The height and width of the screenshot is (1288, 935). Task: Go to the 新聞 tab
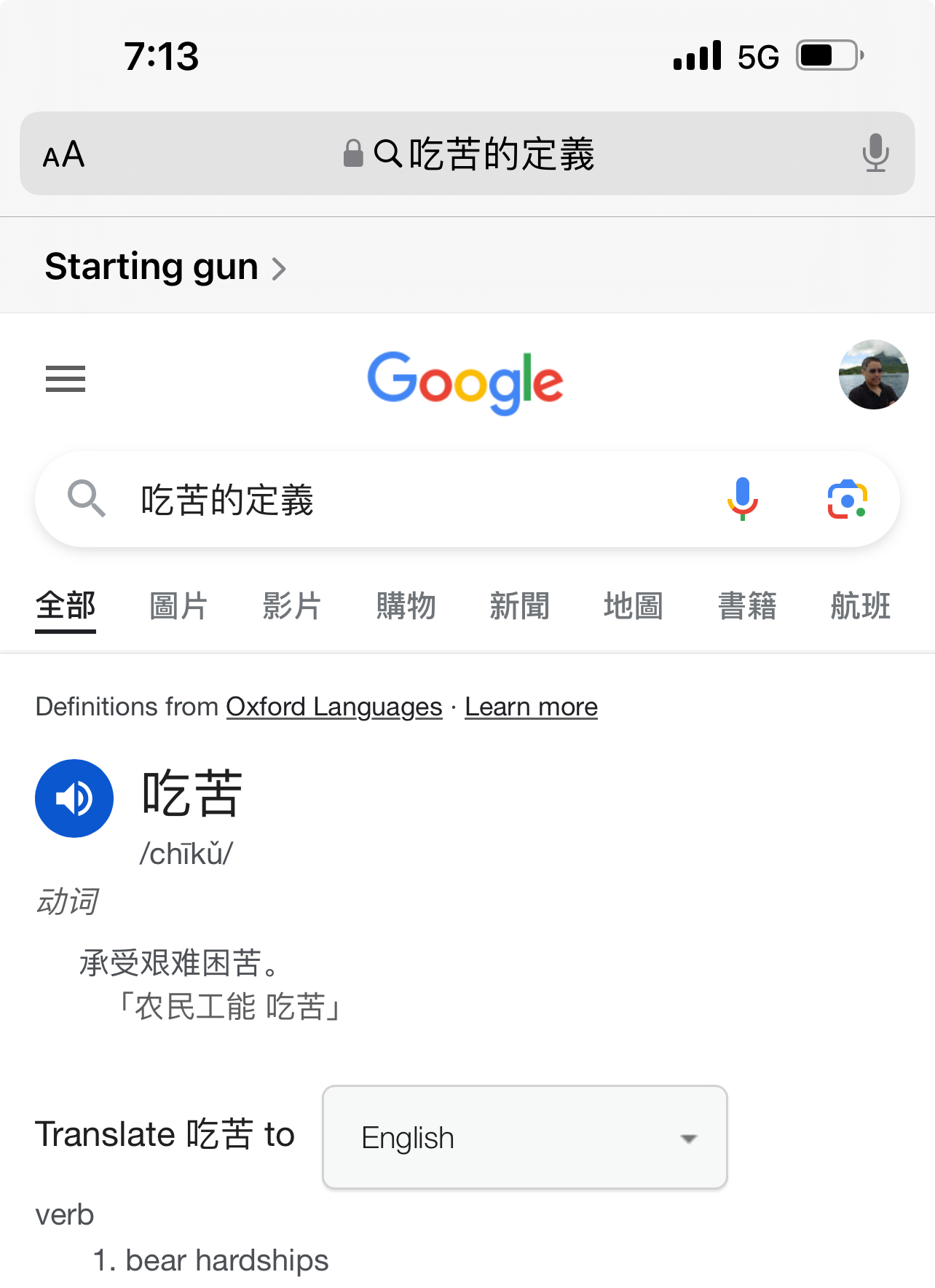519,606
